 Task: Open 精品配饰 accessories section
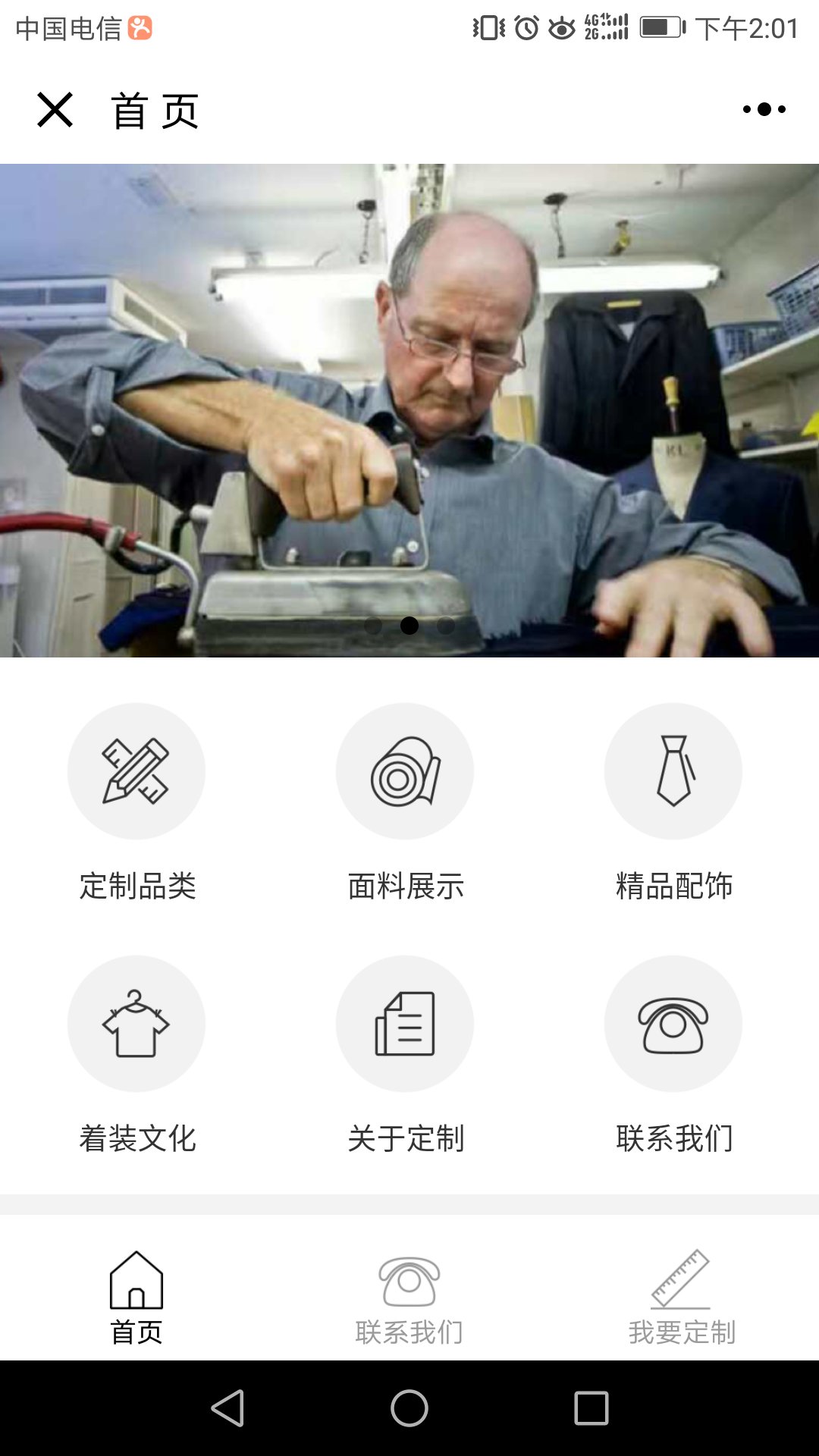[673, 804]
